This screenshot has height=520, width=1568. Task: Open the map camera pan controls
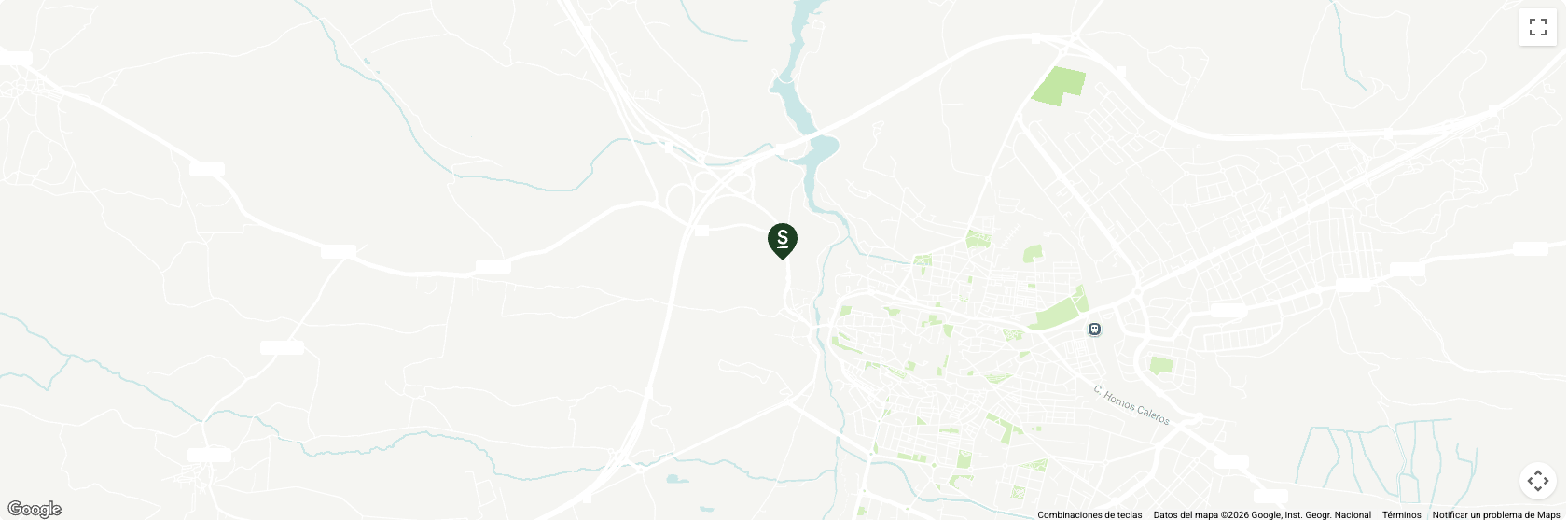(1537, 481)
